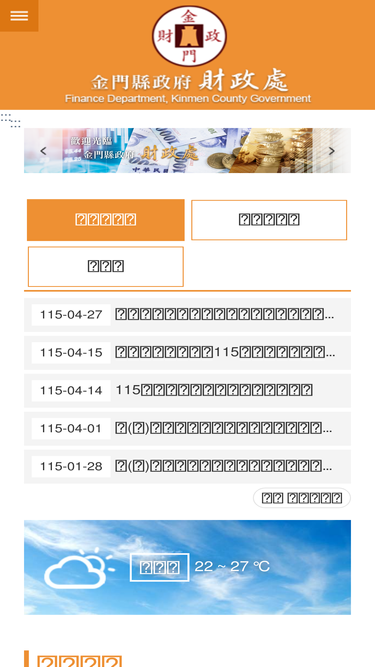Open the news item dated 115-04-14
This screenshot has width=375, height=667.
[188, 391]
